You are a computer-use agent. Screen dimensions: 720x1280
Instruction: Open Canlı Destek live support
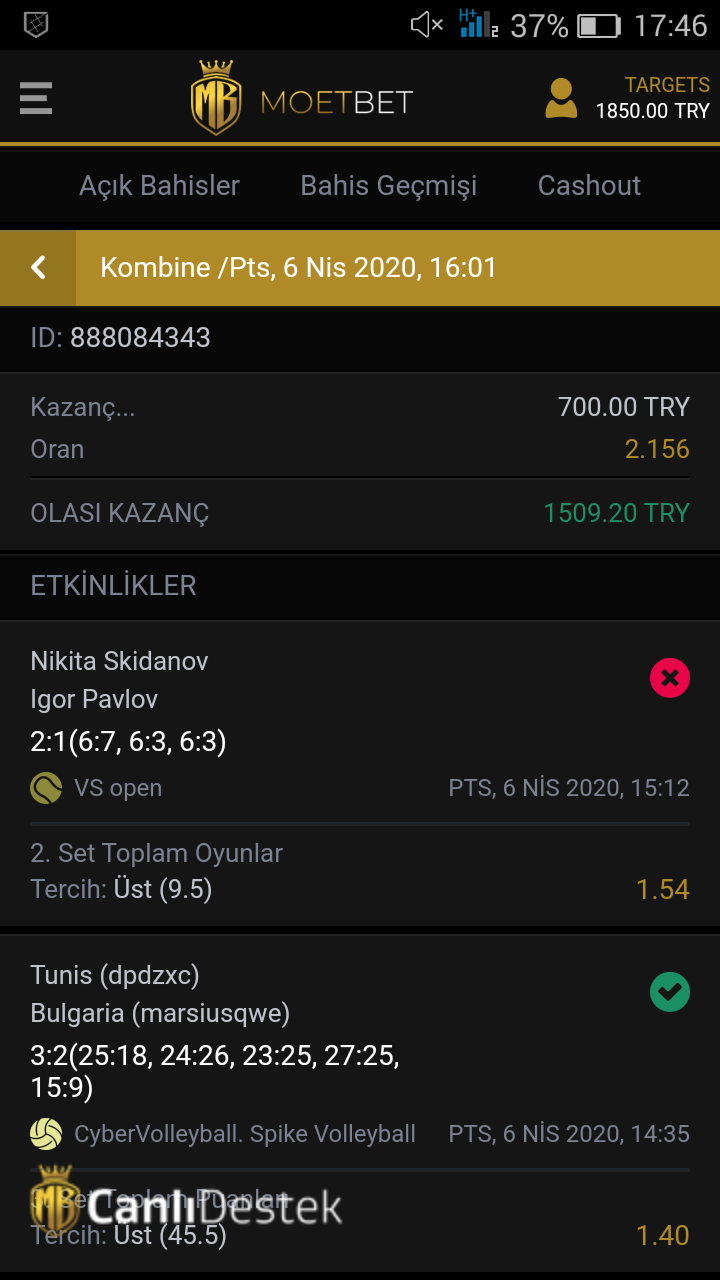[x=186, y=1205]
